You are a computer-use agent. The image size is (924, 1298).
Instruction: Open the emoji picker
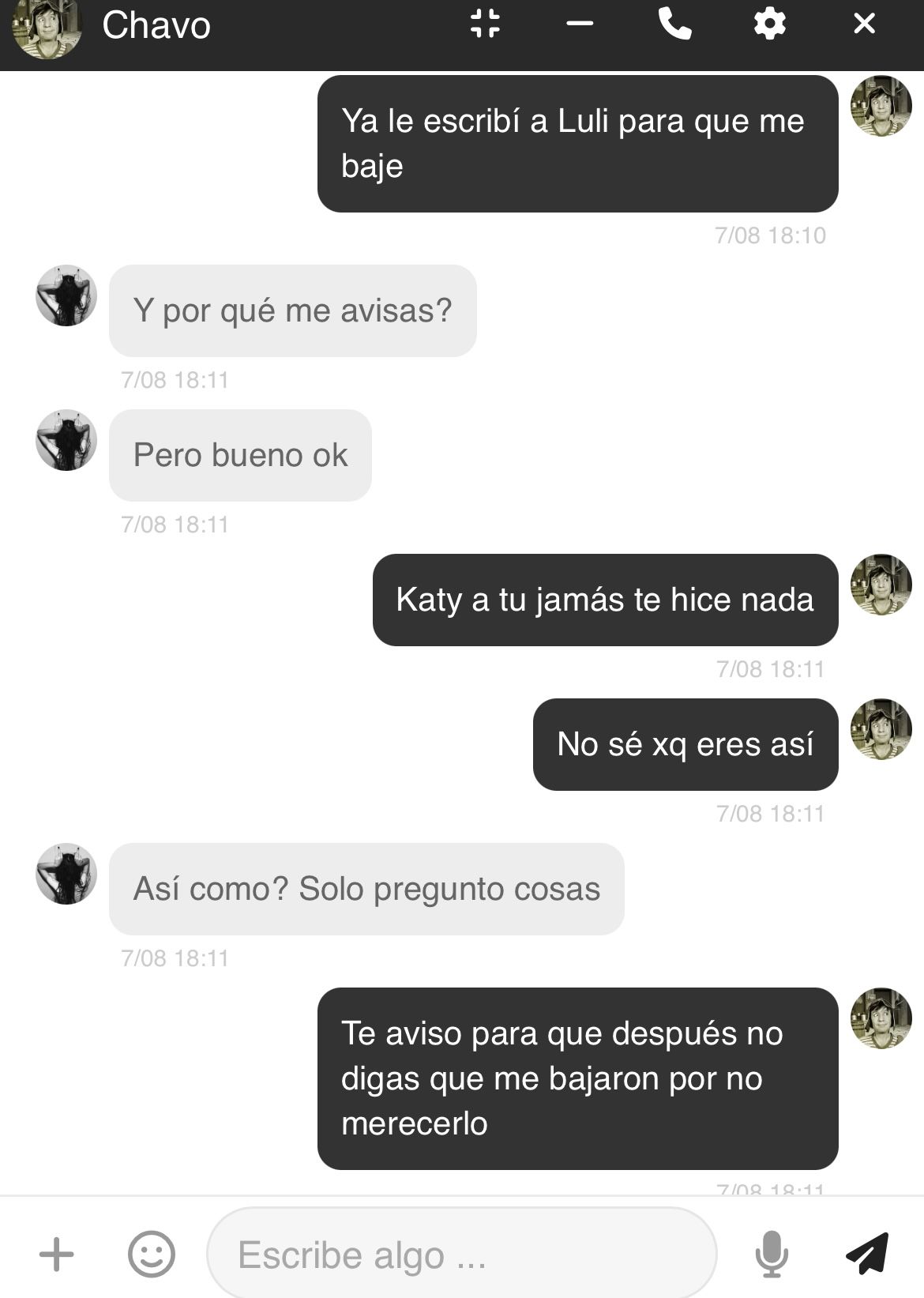(x=152, y=1253)
